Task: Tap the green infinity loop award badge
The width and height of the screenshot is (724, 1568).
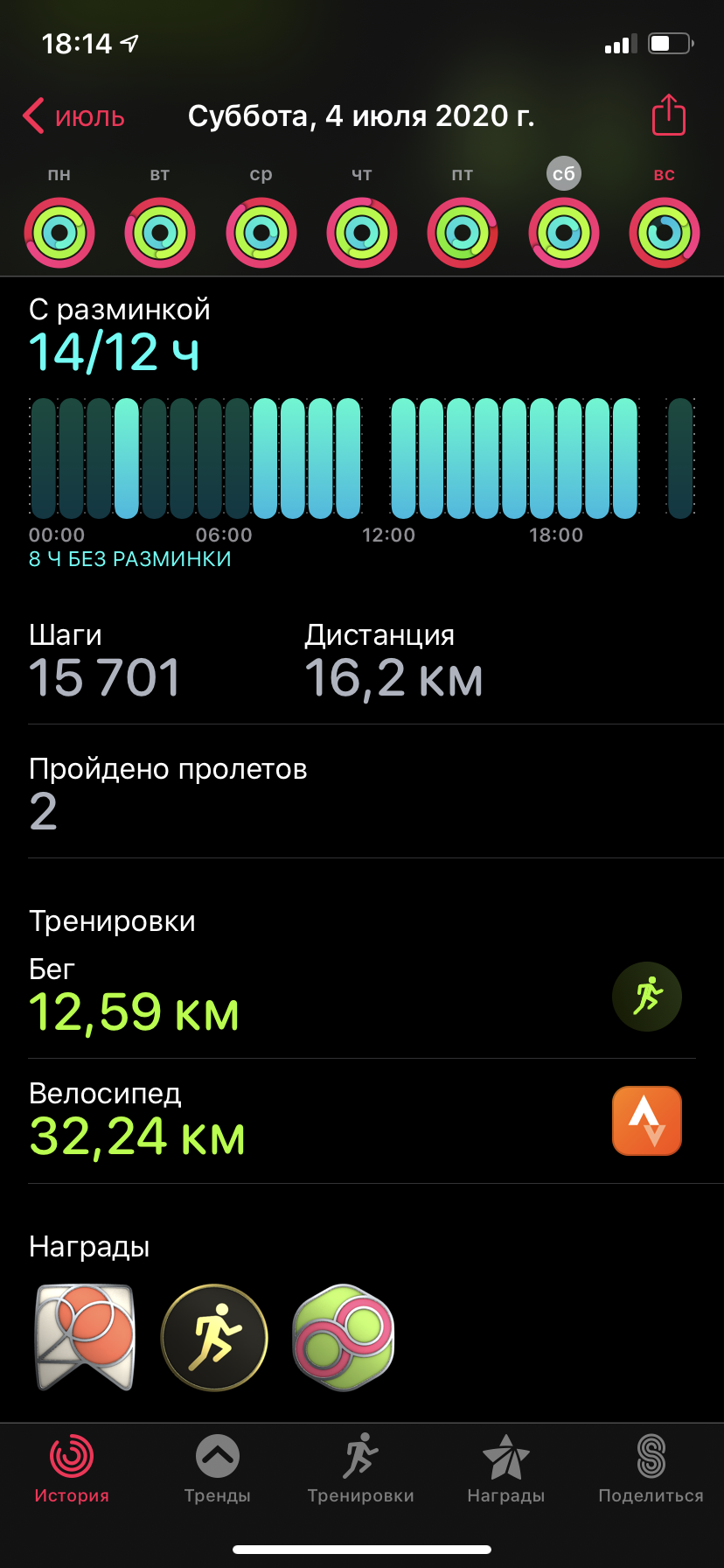Action: 344,1337
